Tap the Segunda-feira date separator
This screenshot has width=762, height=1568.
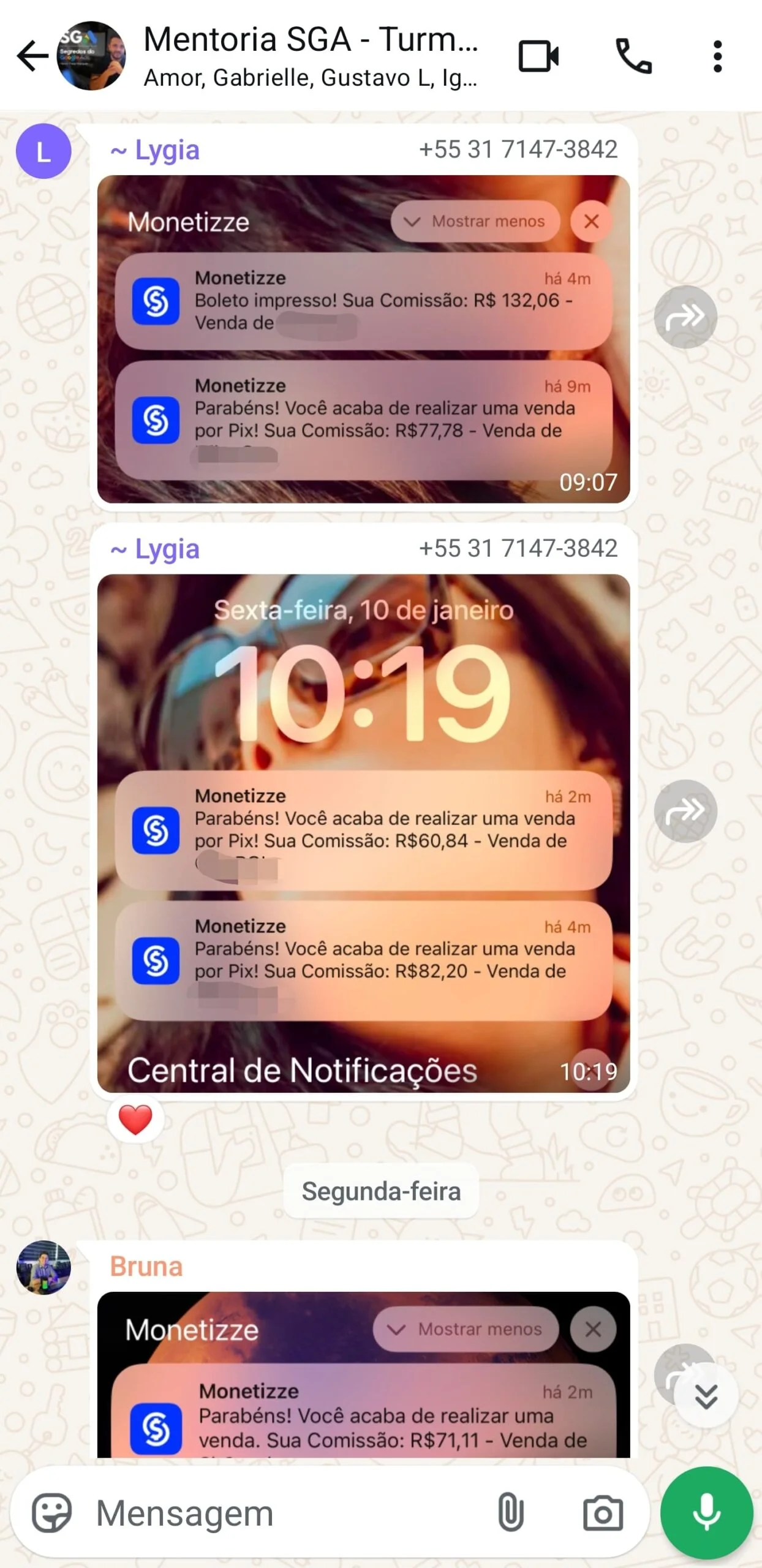pos(380,1191)
